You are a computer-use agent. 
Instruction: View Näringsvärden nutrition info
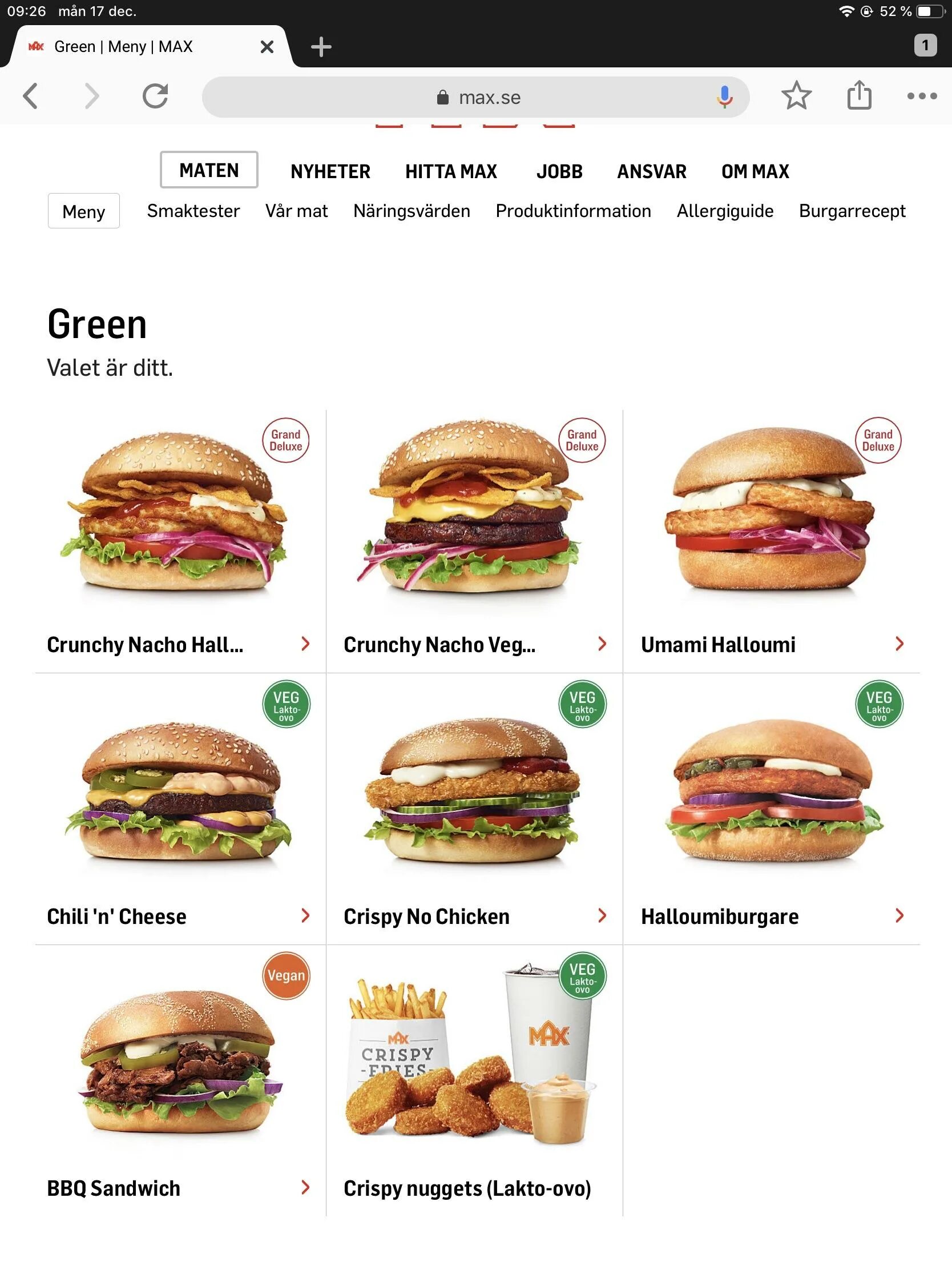pyautogui.click(x=412, y=211)
